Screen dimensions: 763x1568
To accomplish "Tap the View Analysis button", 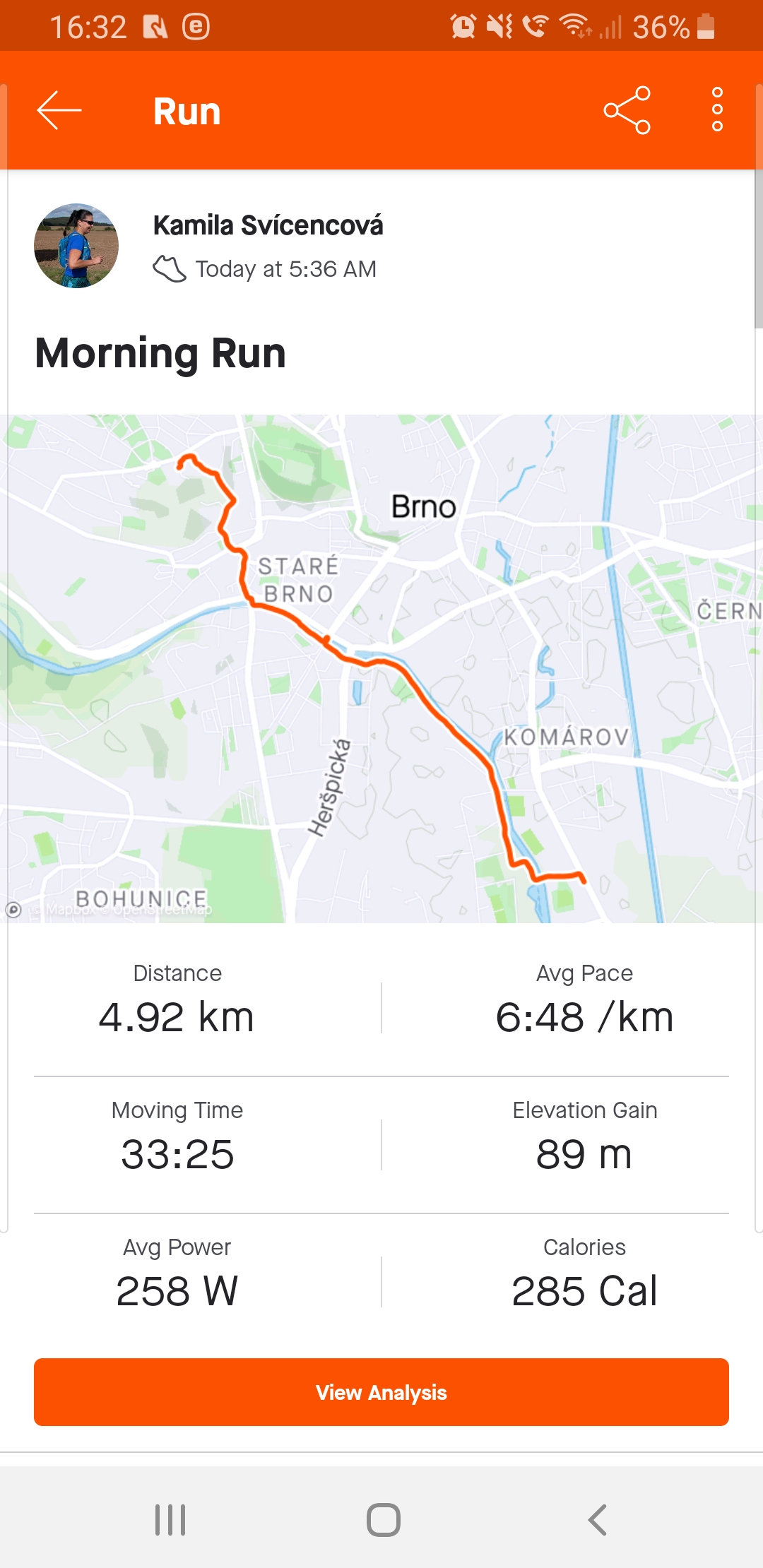I will (381, 1391).
